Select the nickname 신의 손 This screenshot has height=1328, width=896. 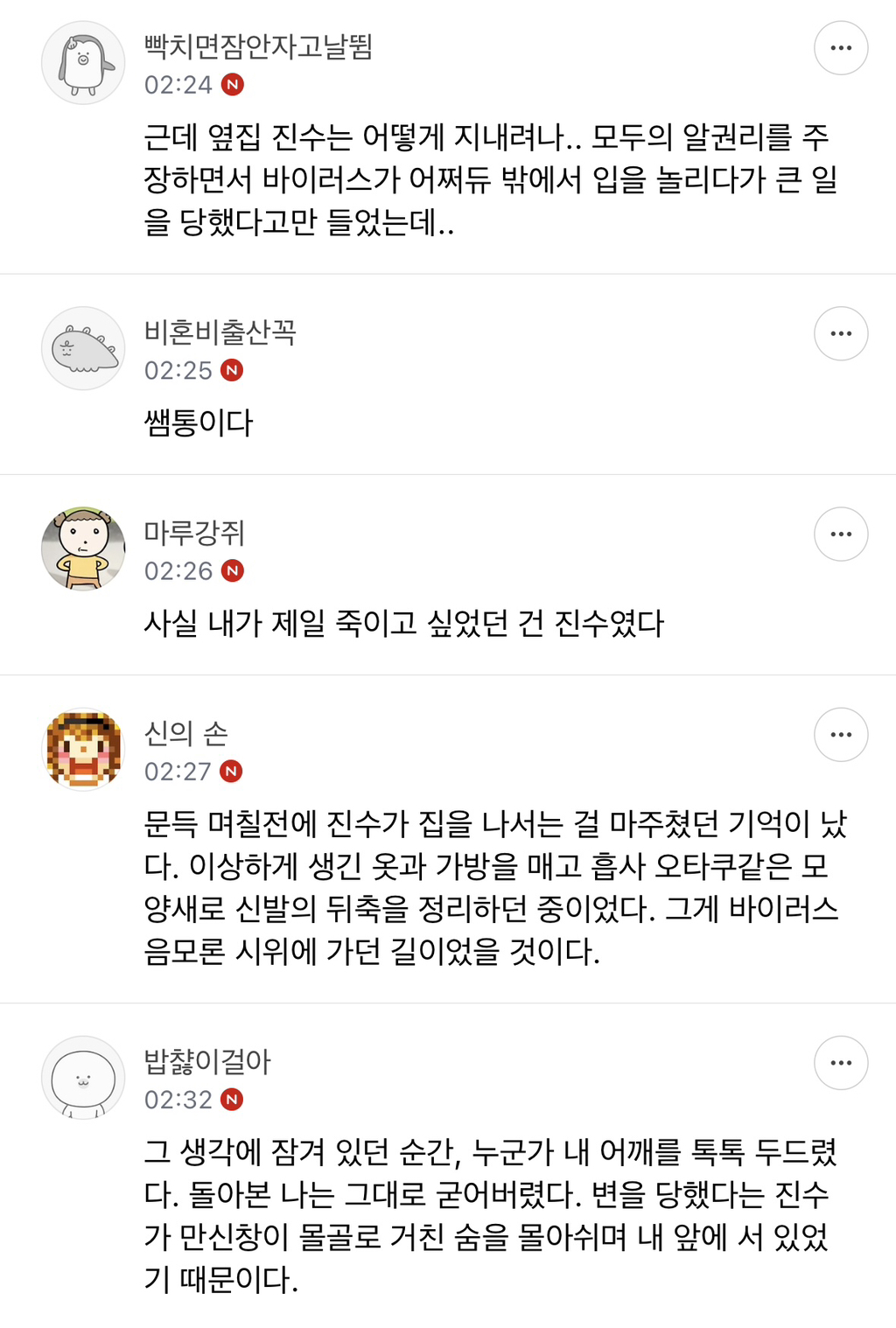point(185,732)
